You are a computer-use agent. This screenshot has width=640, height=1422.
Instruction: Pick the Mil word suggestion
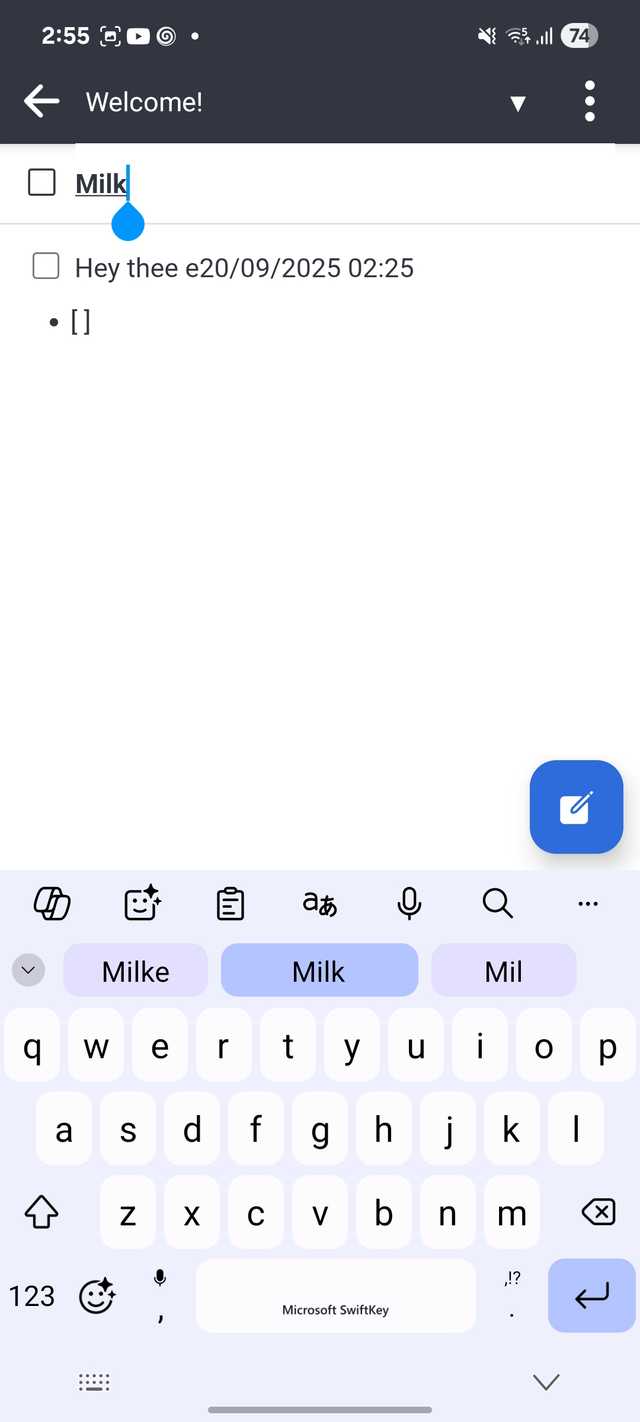click(x=503, y=971)
